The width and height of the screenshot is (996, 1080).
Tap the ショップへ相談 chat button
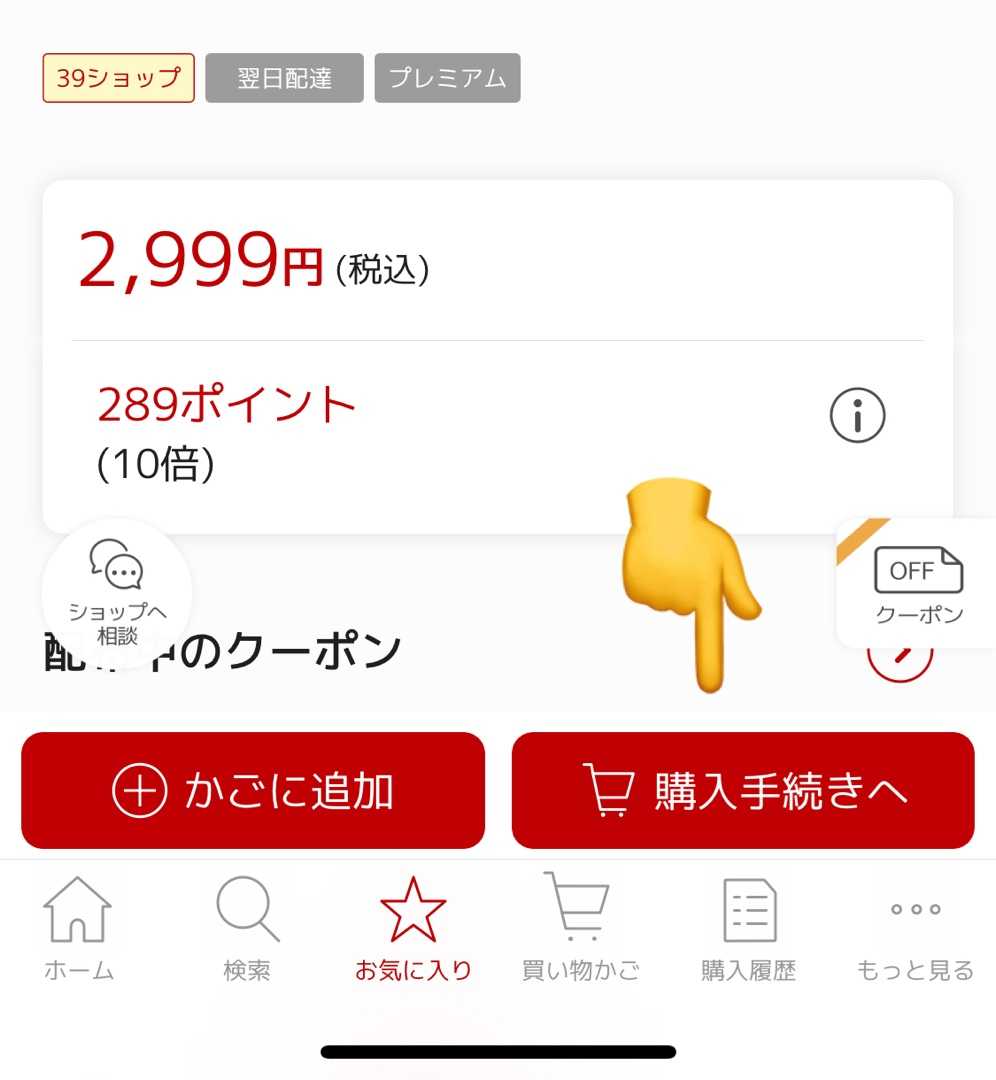[x=117, y=592]
